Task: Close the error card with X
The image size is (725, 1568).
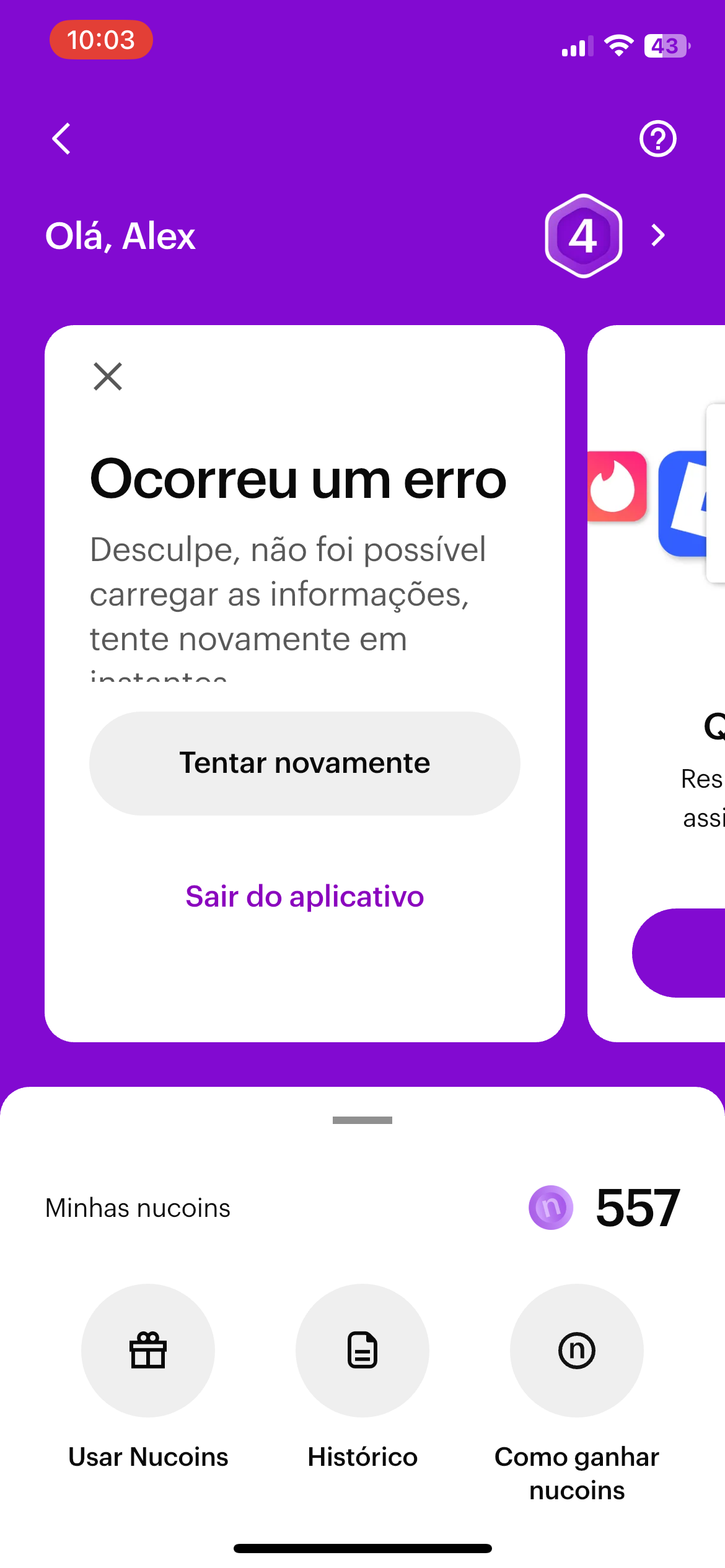Action: coord(108,377)
